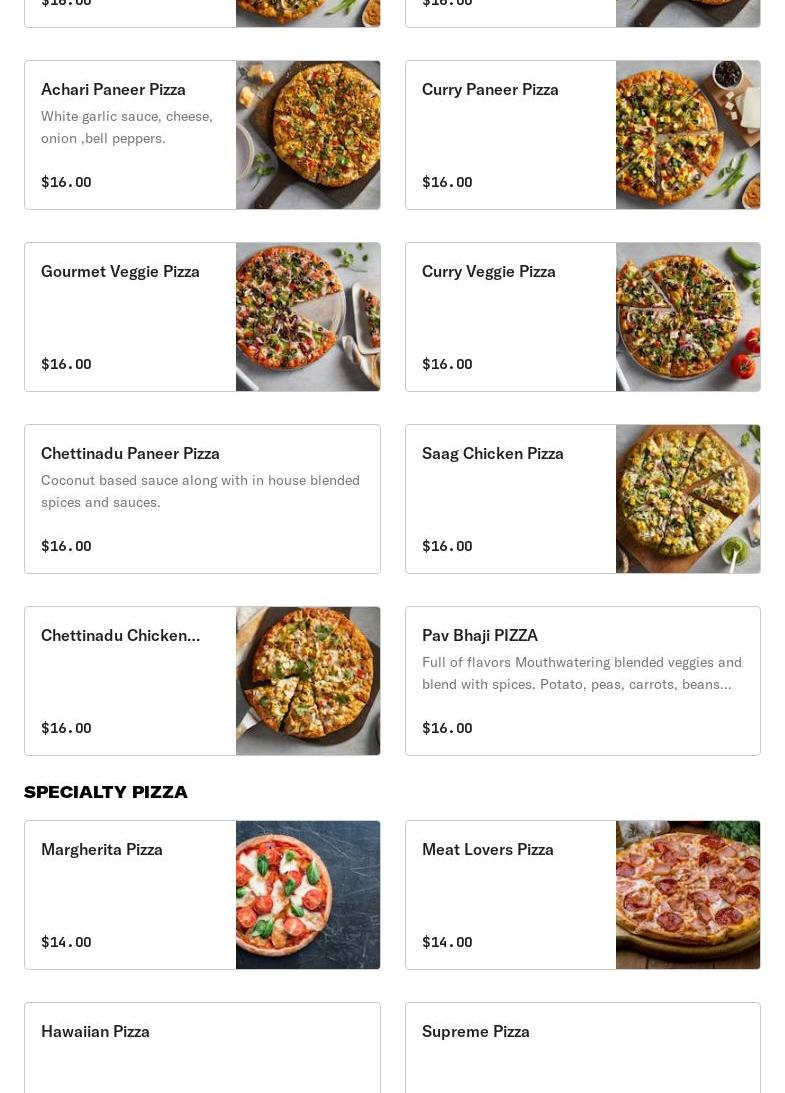Viewport: 785px width, 1093px height.
Task: Open the Supreme Pizza item
Action: 582,1048
